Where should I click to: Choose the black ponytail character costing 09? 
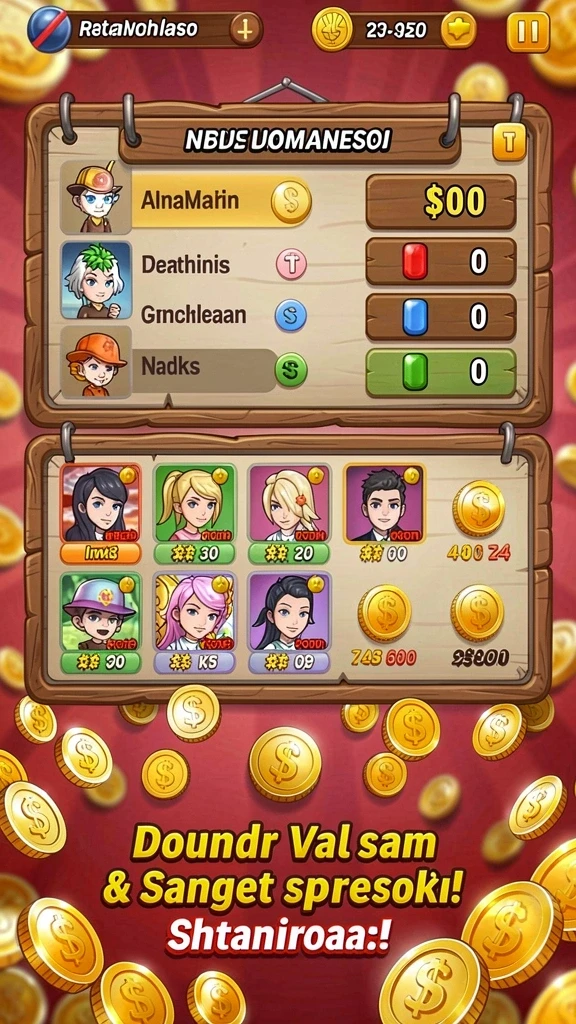point(289,622)
